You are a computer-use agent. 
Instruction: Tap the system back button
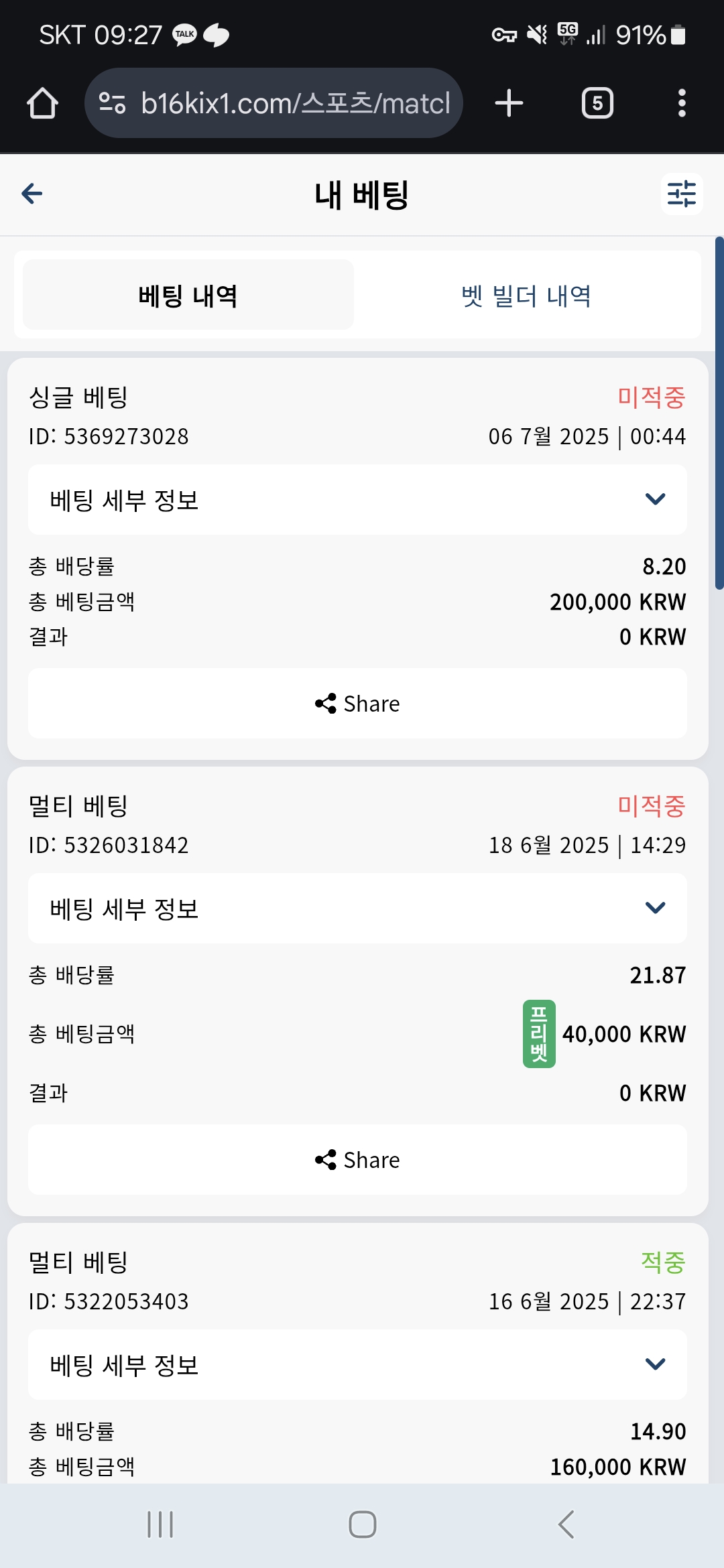point(566,1524)
